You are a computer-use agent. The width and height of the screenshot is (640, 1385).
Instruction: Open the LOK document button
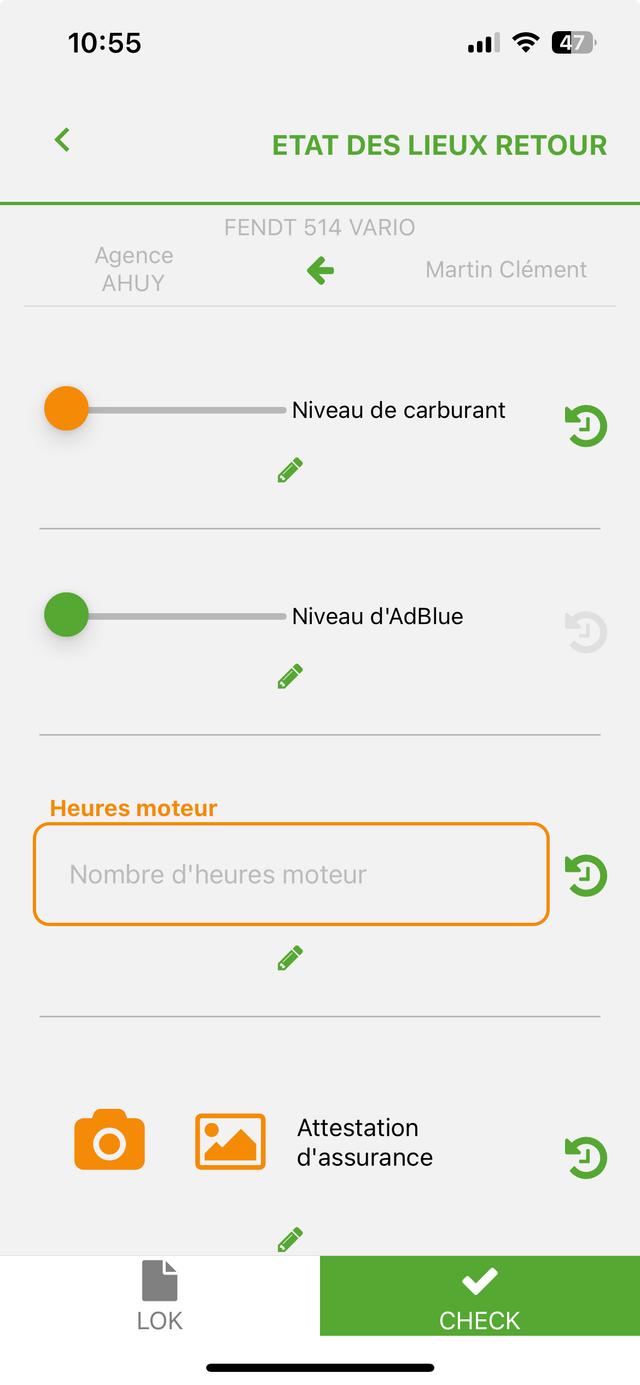click(x=160, y=1296)
